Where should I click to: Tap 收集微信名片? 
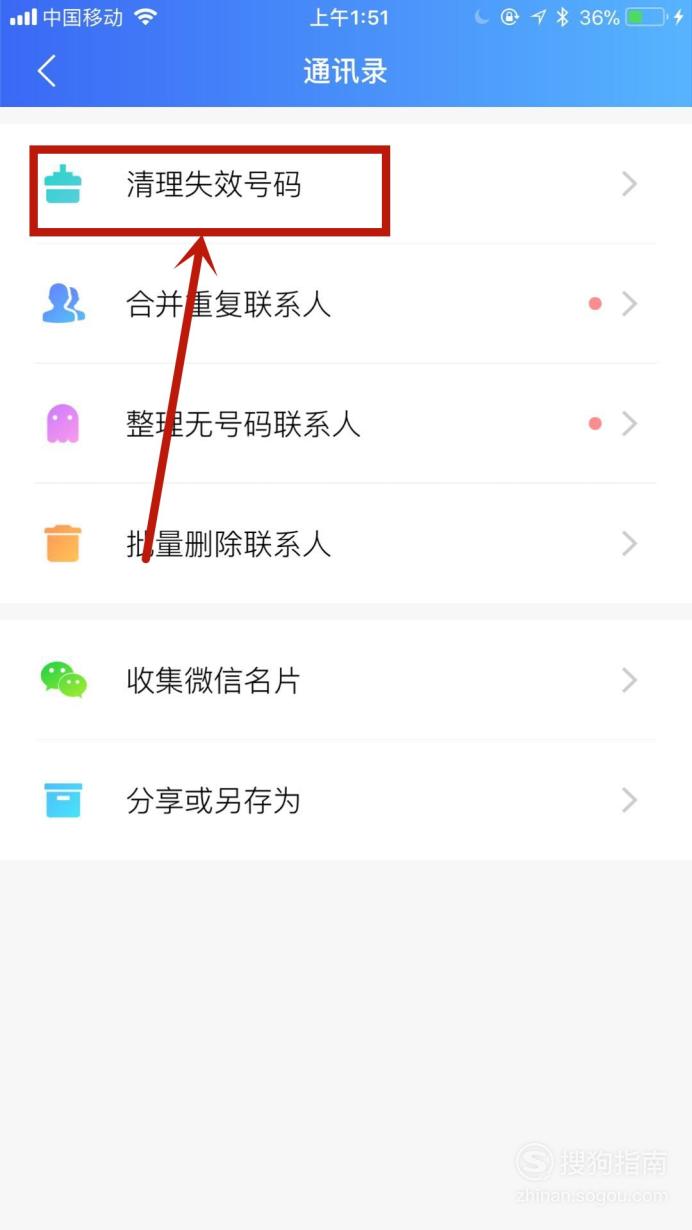coord(346,680)
